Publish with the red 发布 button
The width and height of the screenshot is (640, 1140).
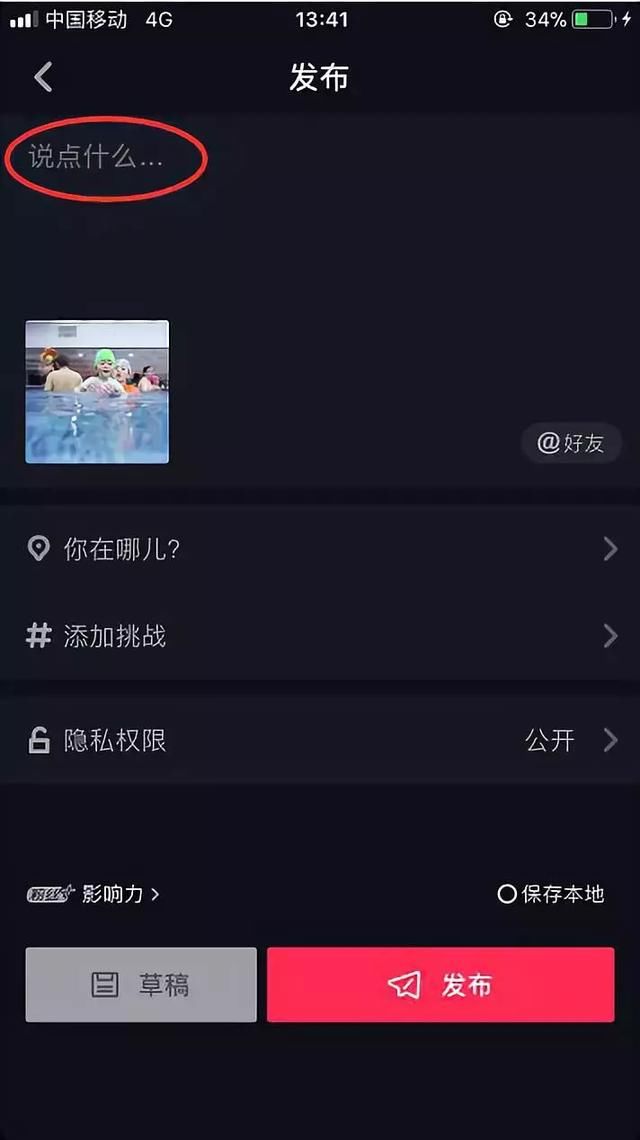(441, 984)
